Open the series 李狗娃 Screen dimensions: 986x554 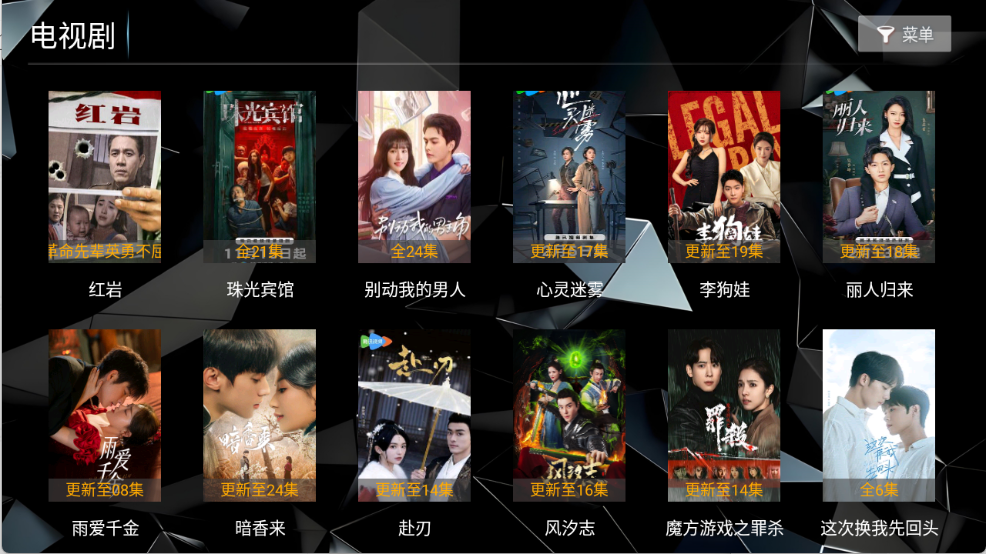tap(724, 177)
